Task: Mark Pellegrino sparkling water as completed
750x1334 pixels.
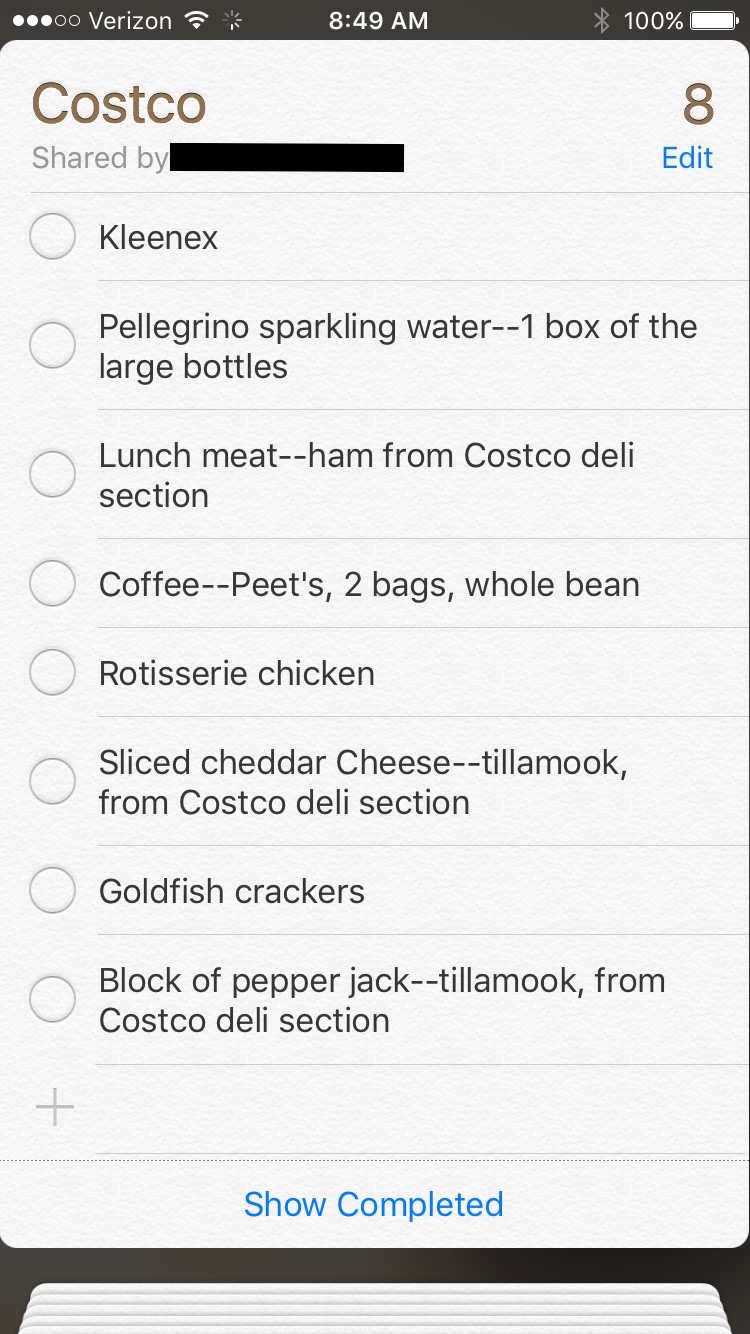Action: pos(53,346)
